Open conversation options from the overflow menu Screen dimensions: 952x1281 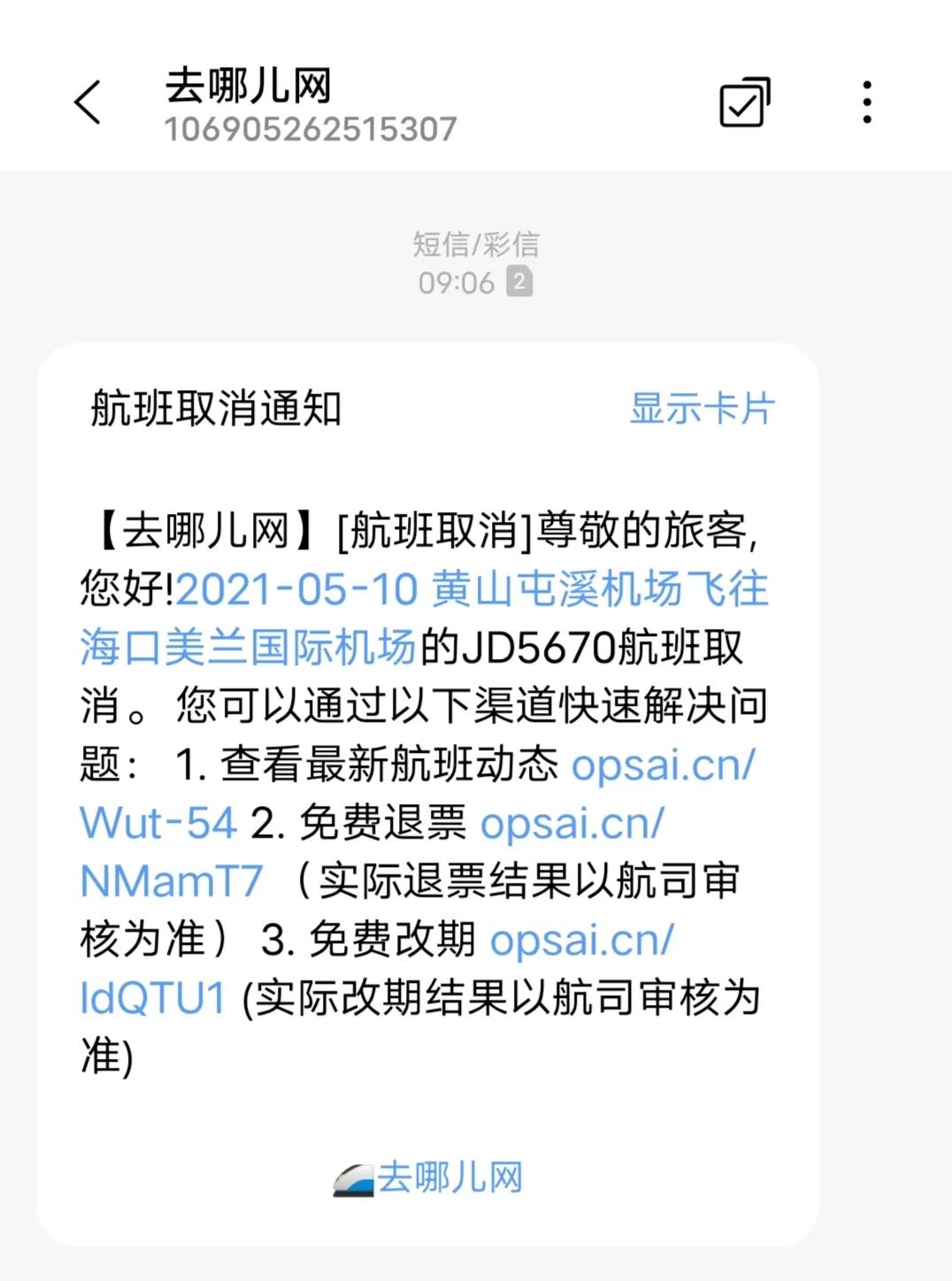867,101
